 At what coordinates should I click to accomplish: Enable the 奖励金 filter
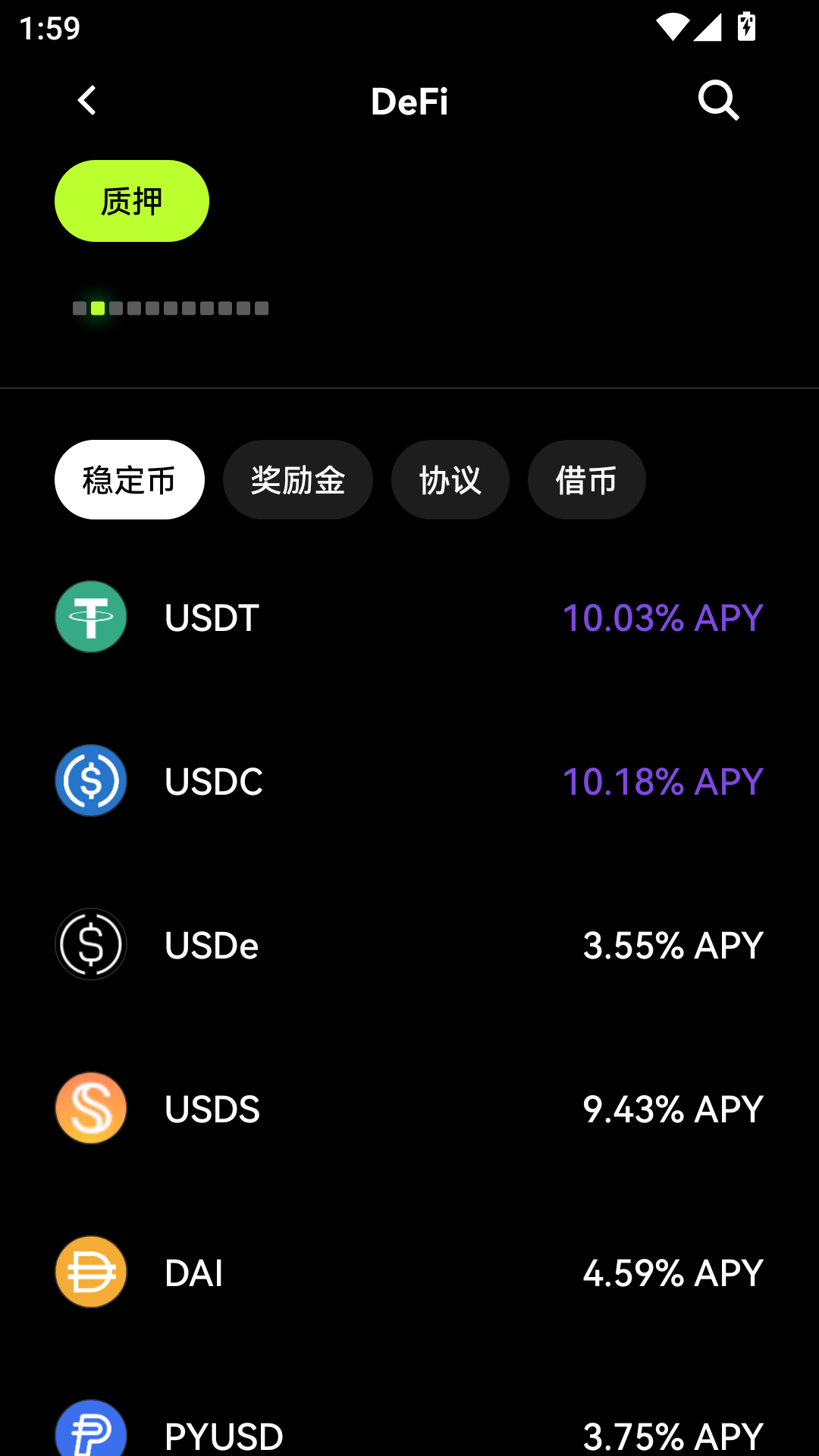(x=297, y=479)
